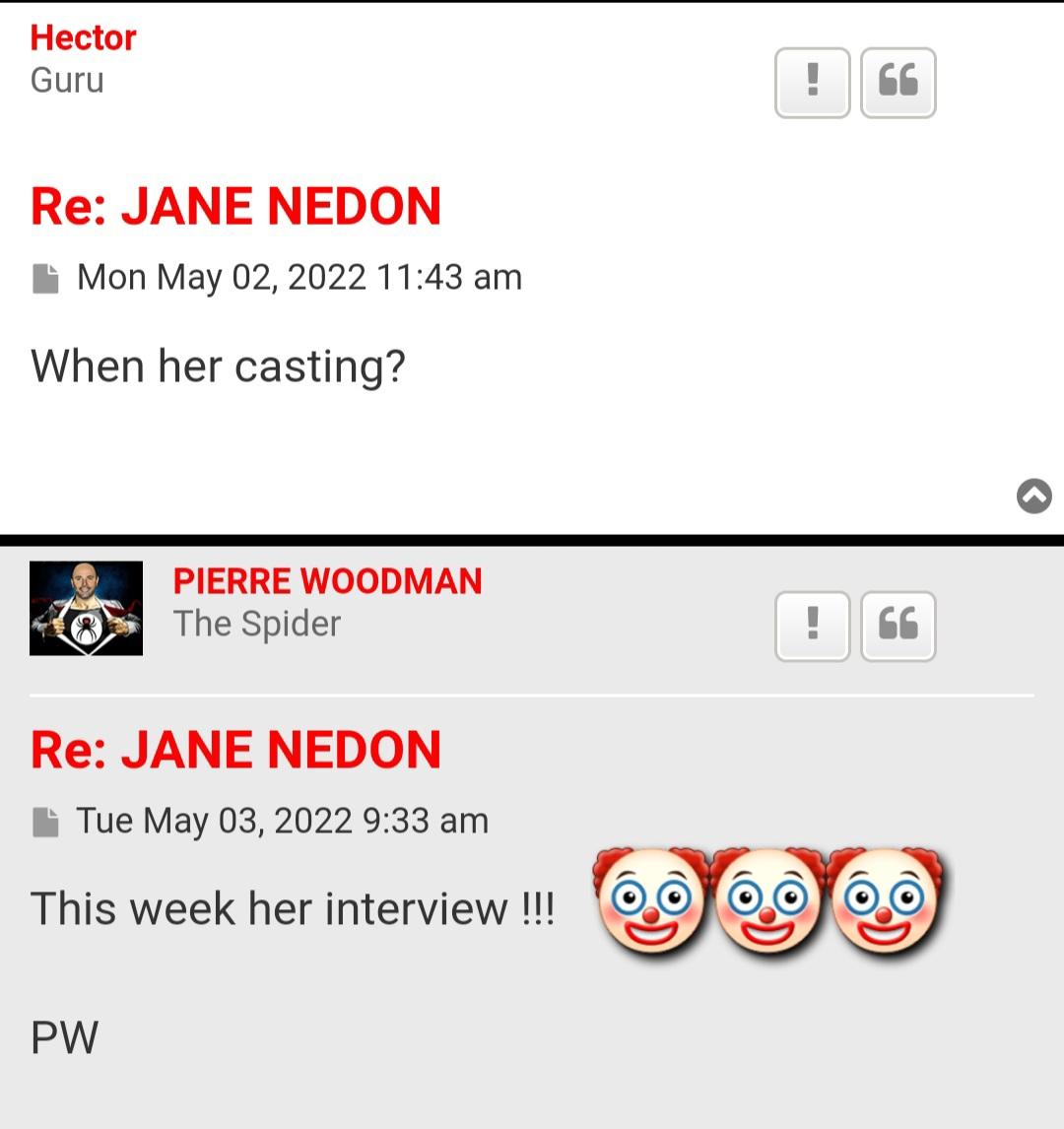Image resolution: width=1064 pixels, height=1129 pixels.
Task: Jump to top of the page
Action: pos(1033,497)
